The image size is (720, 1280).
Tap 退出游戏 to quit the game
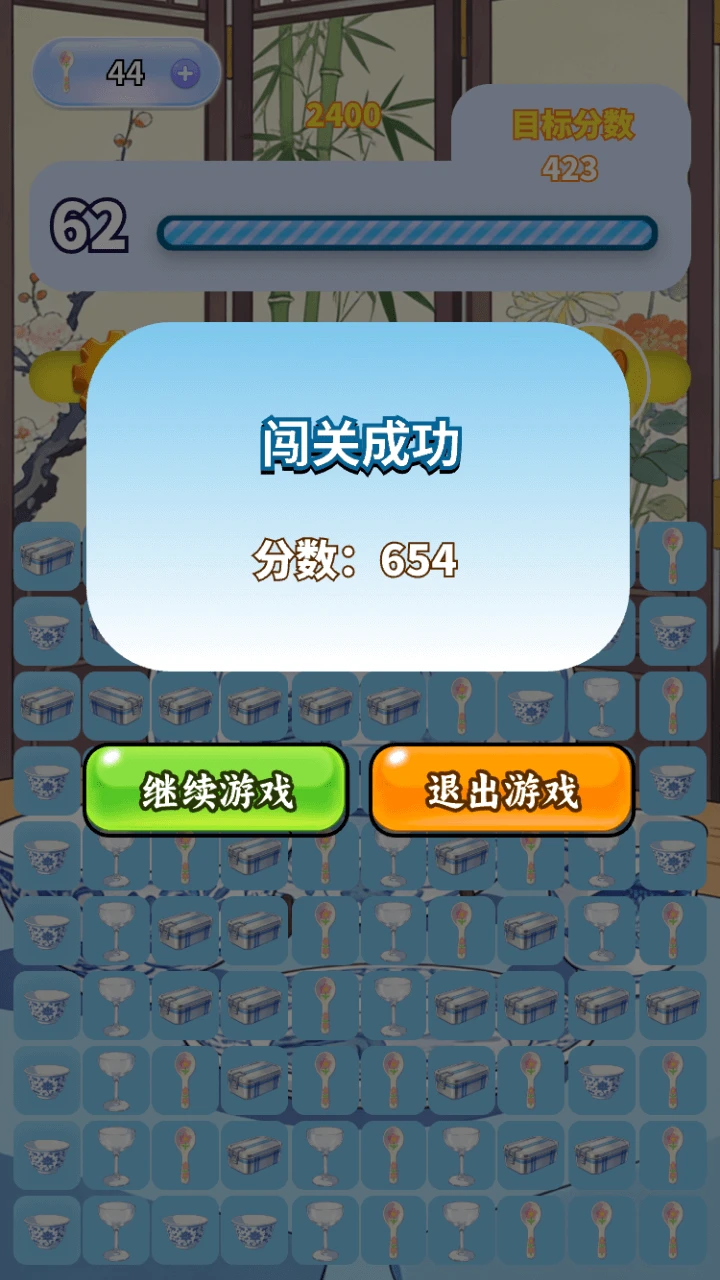(x=502, y=790)
